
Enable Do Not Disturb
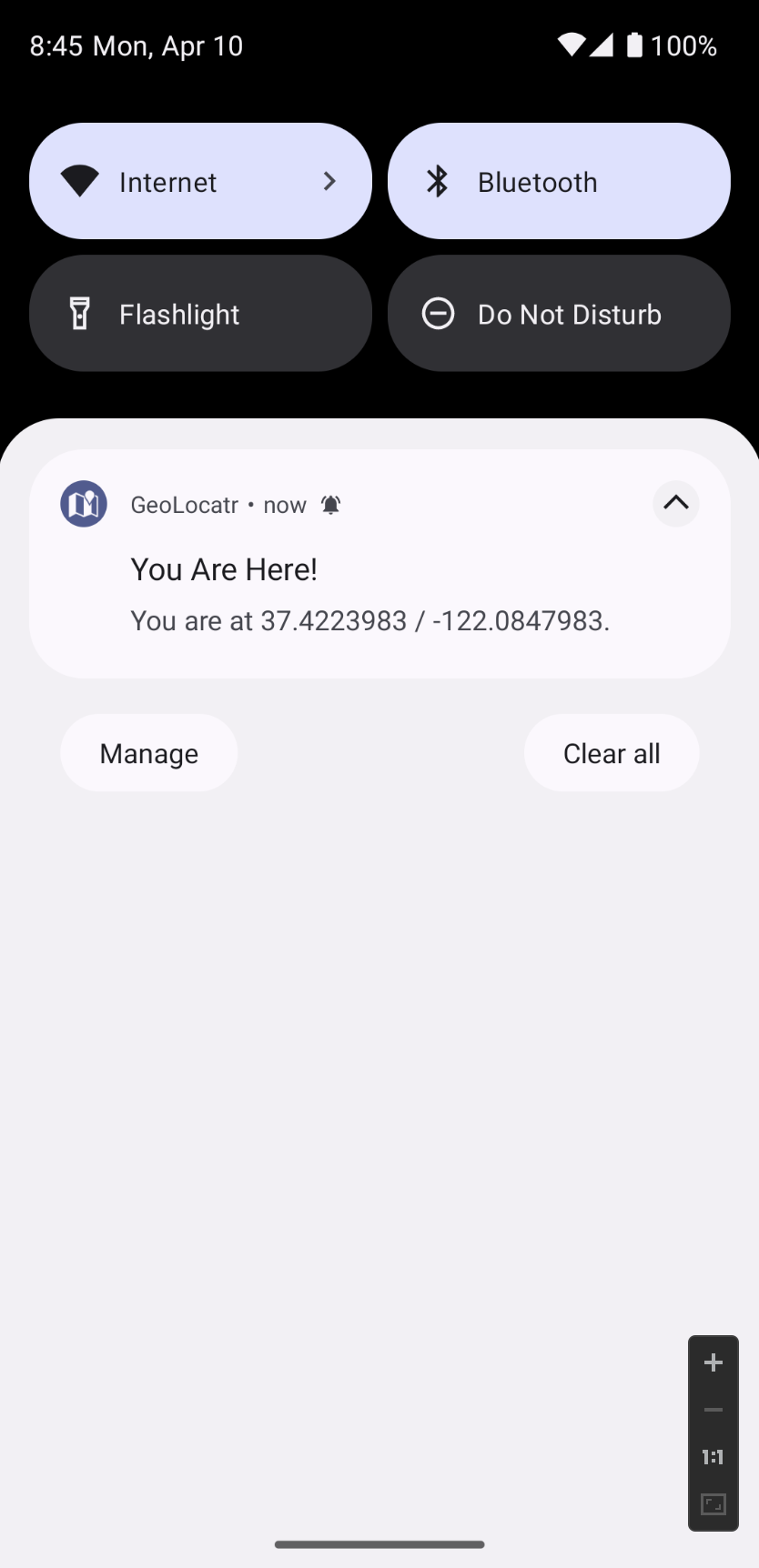click(x=559, y=313)
